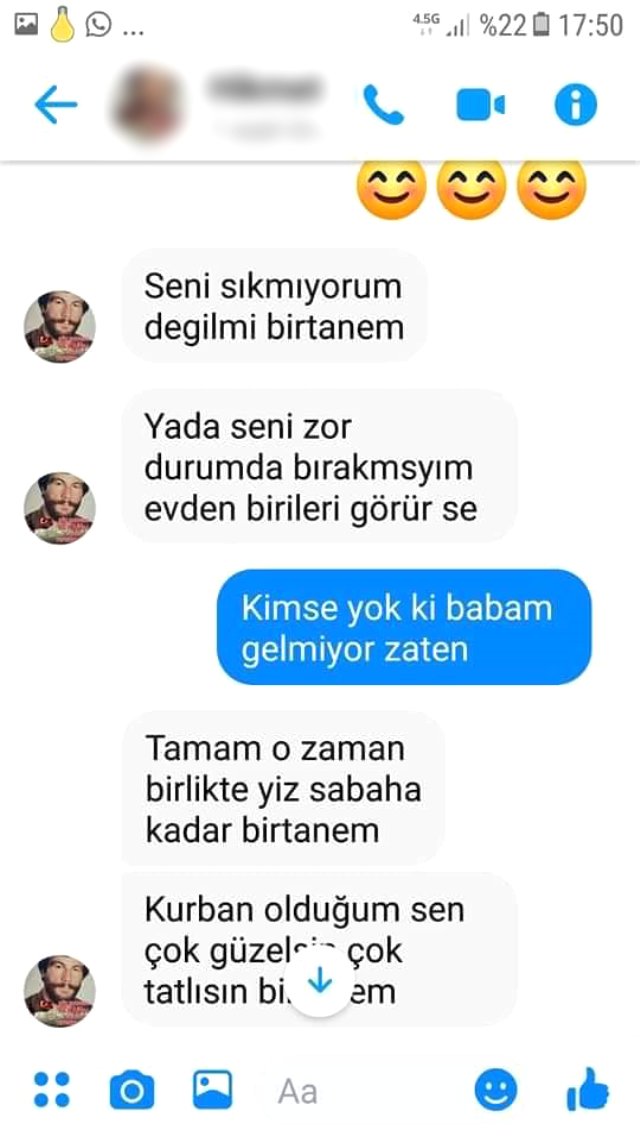
Task: Go back to the chat list
Action: [55, 105]
